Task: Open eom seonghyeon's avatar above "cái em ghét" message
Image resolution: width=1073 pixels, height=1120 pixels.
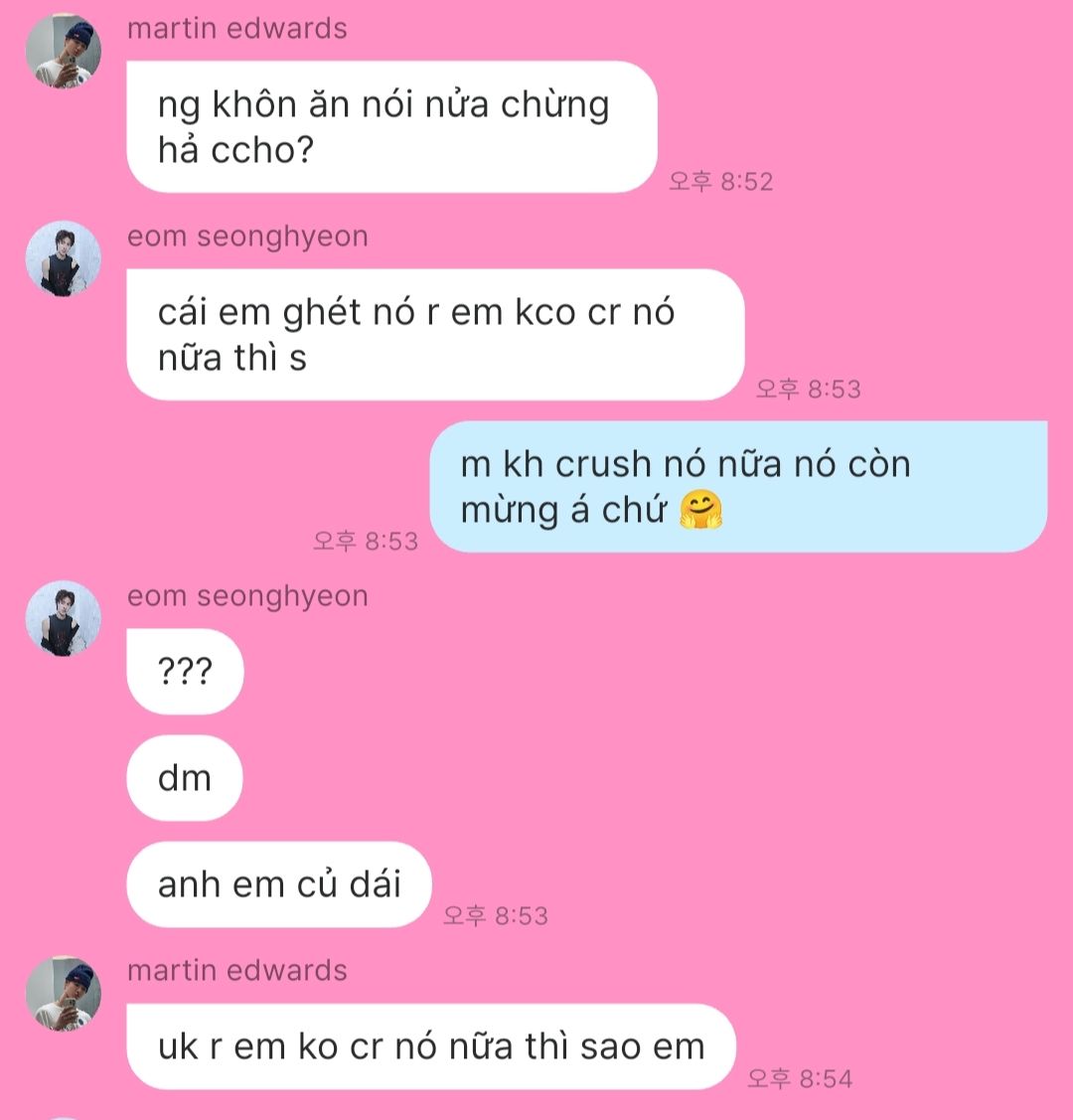Action: (x=64, y=258)
